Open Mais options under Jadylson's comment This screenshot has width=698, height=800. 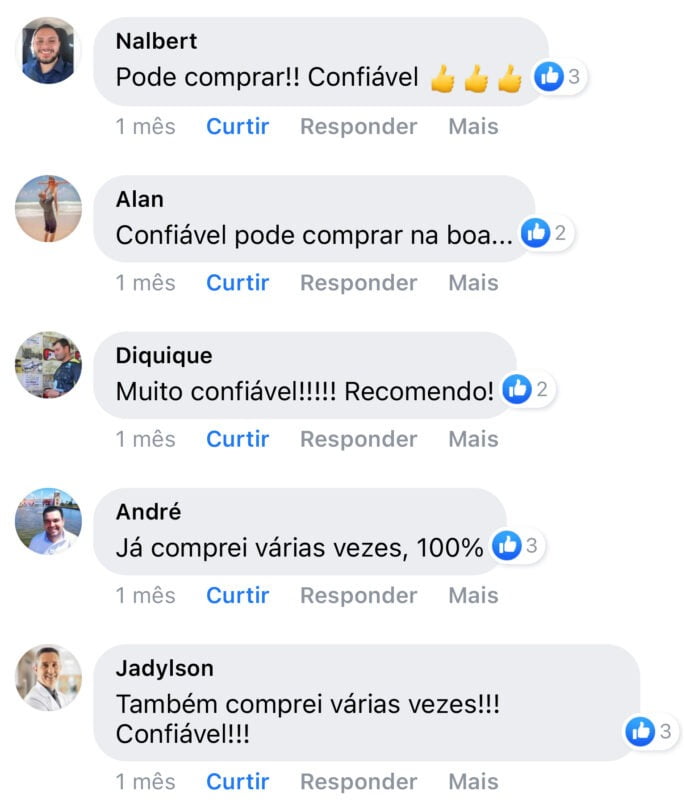click(x=473, y=781)
